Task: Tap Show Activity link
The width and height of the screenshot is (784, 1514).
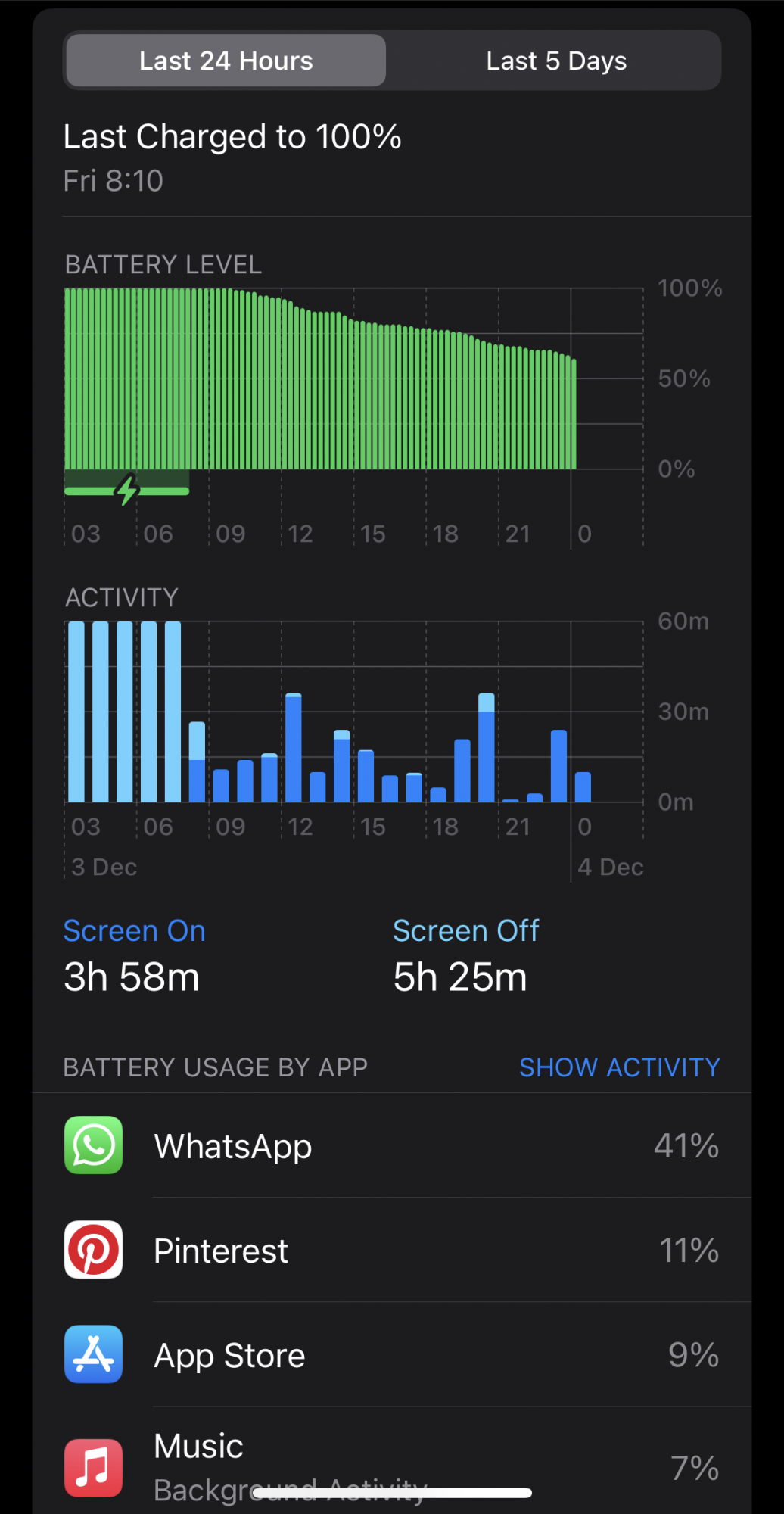Action: tap(619, 1067)
